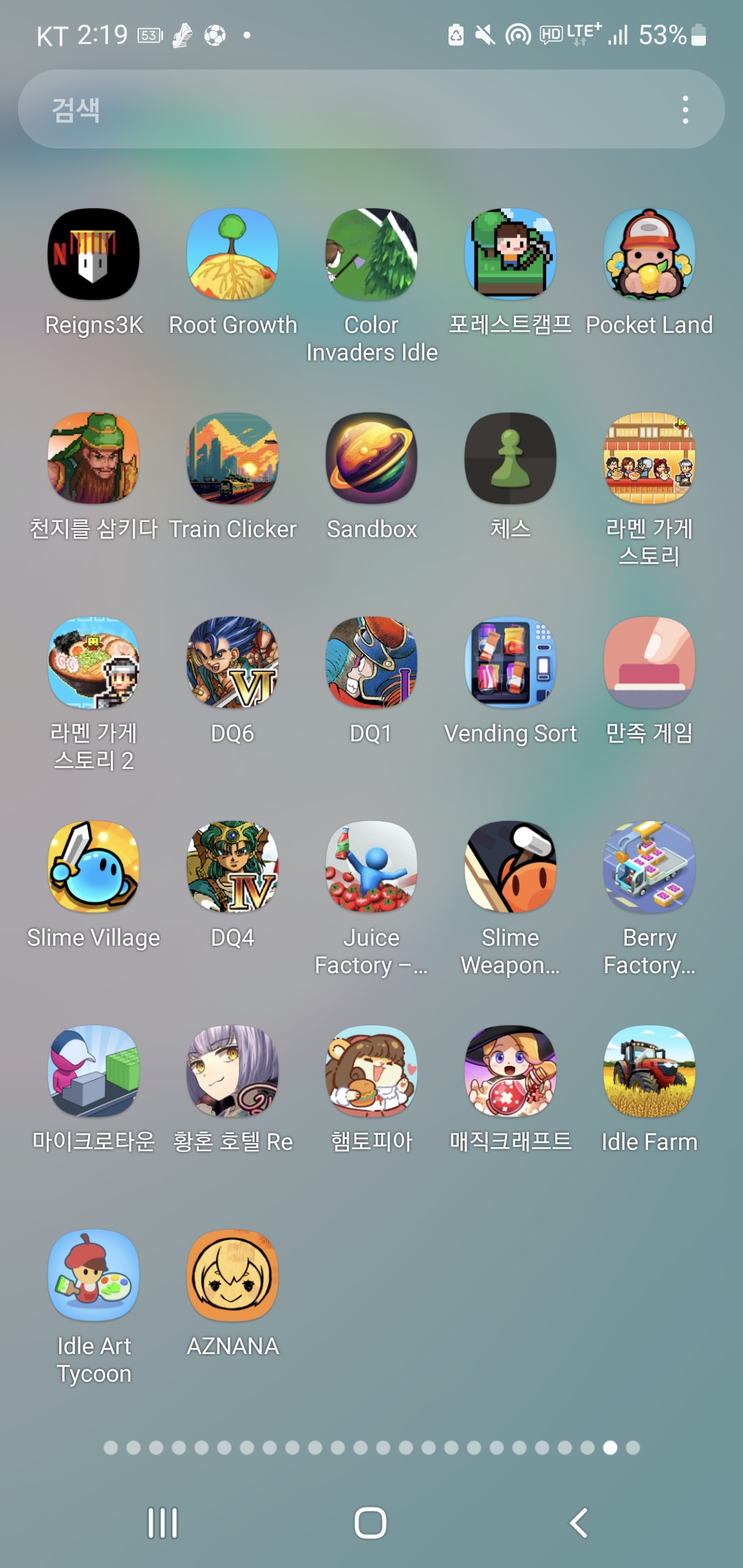This screenshot has height=1568, width=743.
Task: Open Vending Sort
Action: point(510,663)
